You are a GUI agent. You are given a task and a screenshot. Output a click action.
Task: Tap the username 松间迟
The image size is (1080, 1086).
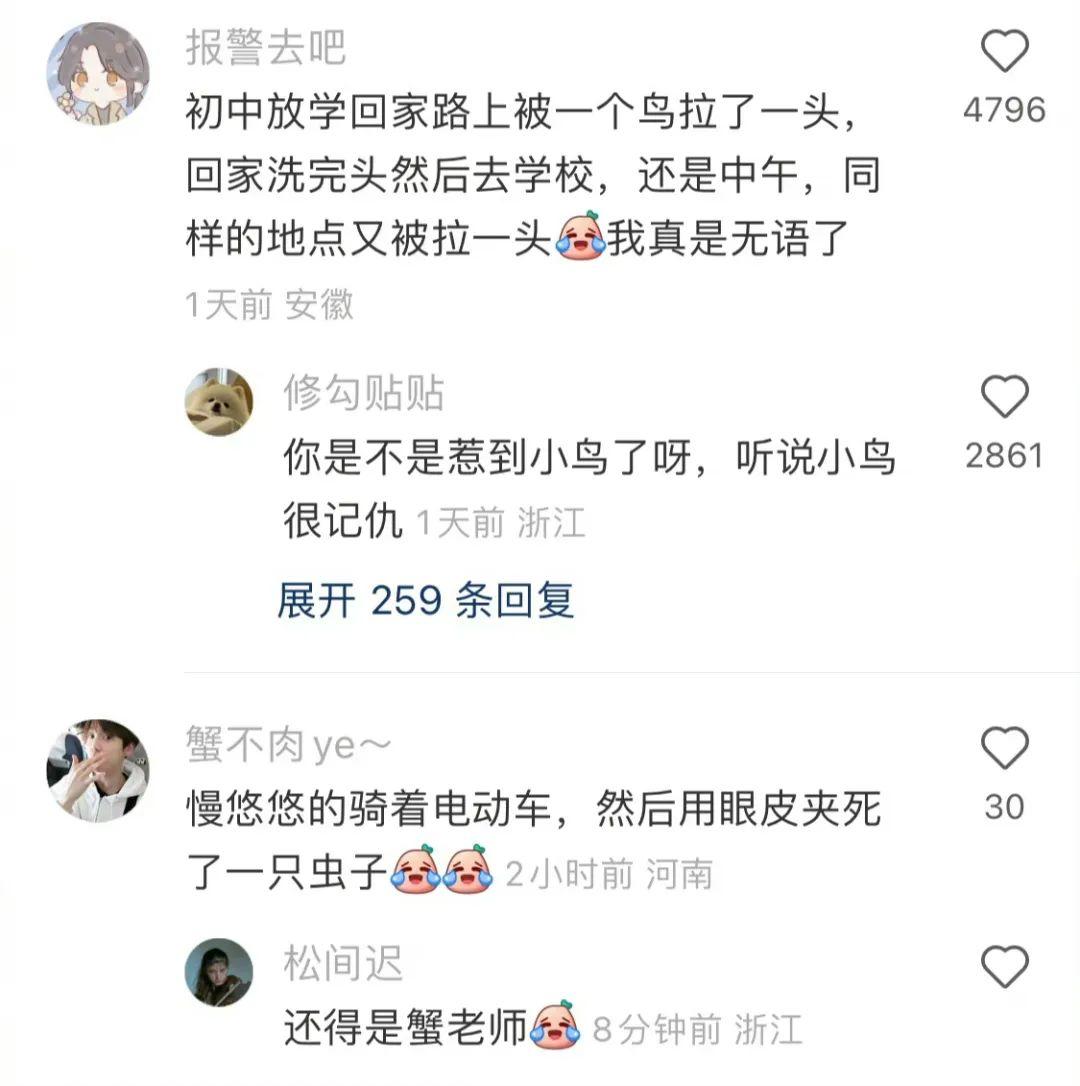coord(343,964)
